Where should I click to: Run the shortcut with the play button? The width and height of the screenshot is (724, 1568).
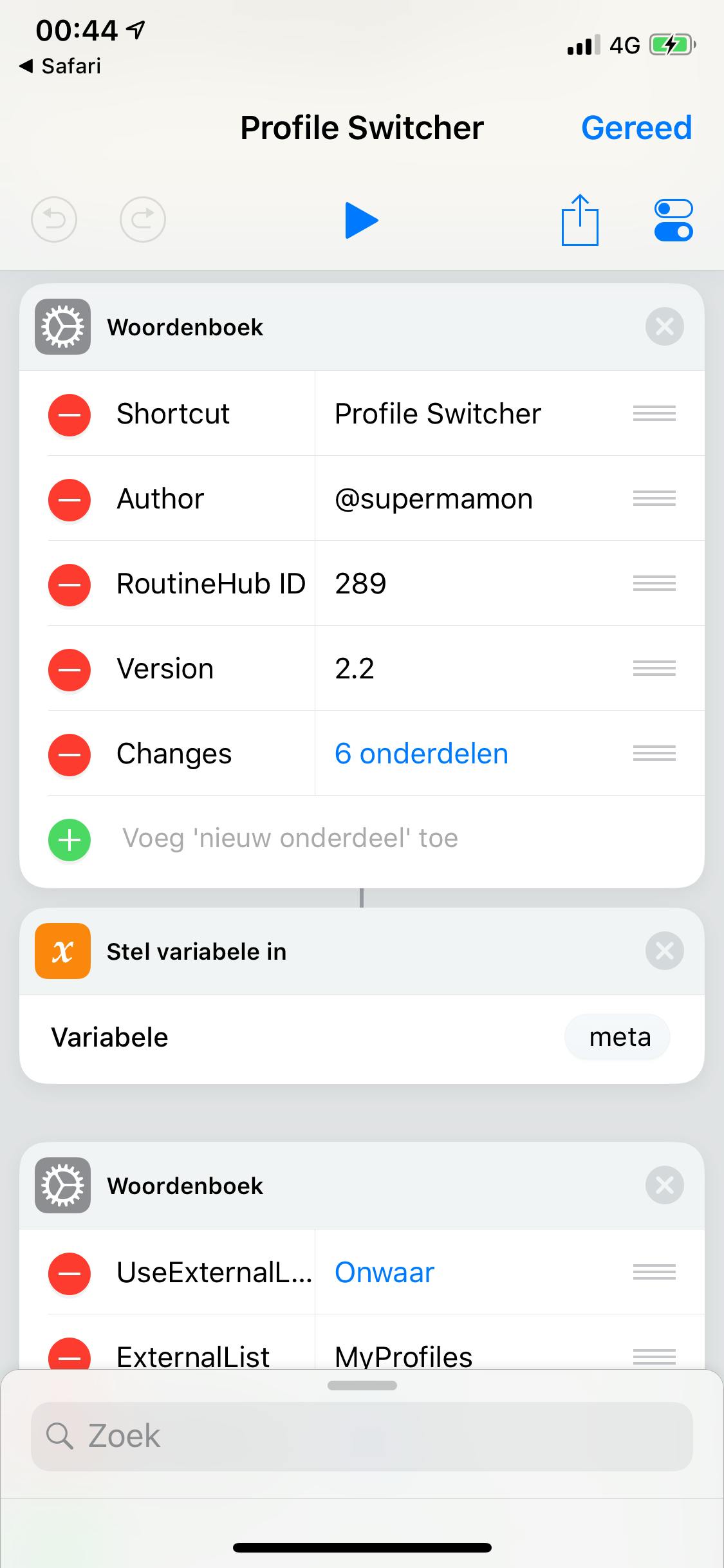coord(362,219)
